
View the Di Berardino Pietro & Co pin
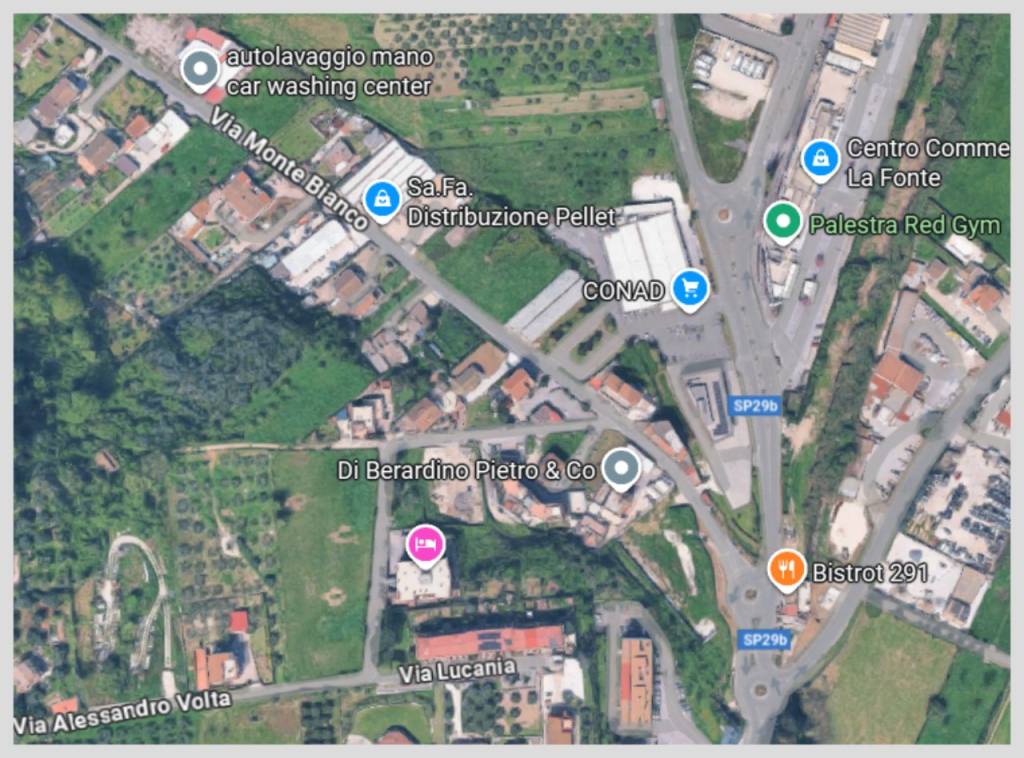click(623, 467)
